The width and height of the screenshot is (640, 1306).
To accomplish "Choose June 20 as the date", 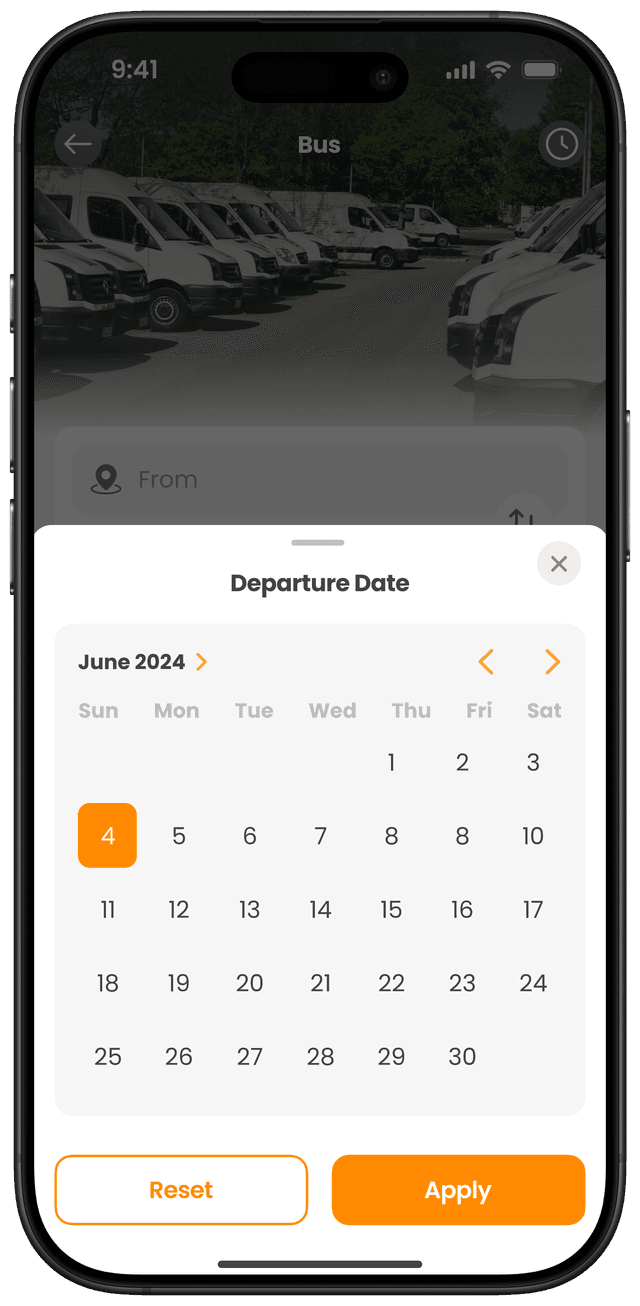I will [249, 983].
